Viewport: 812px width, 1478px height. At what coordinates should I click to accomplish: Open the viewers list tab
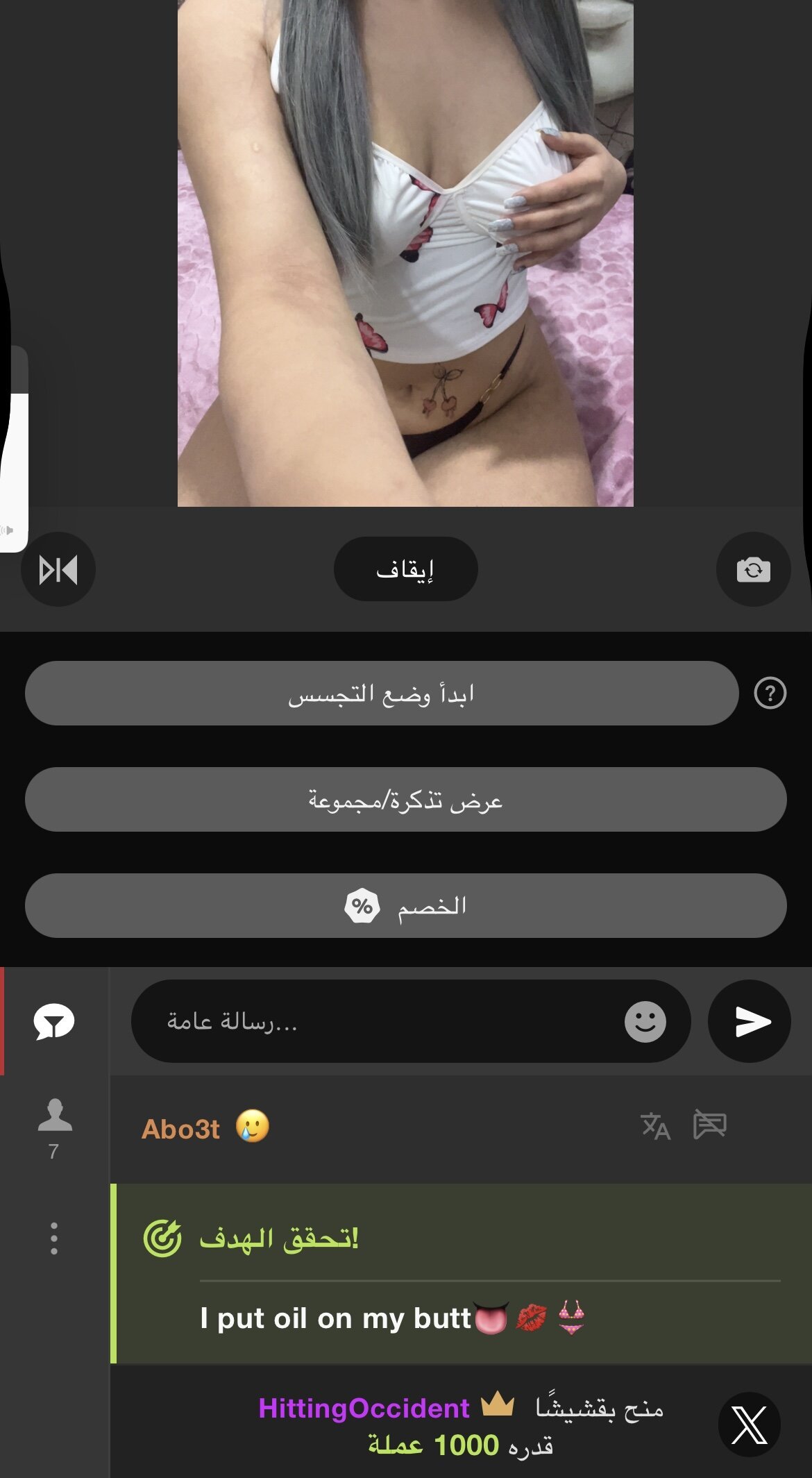[x=54, y=1127]
